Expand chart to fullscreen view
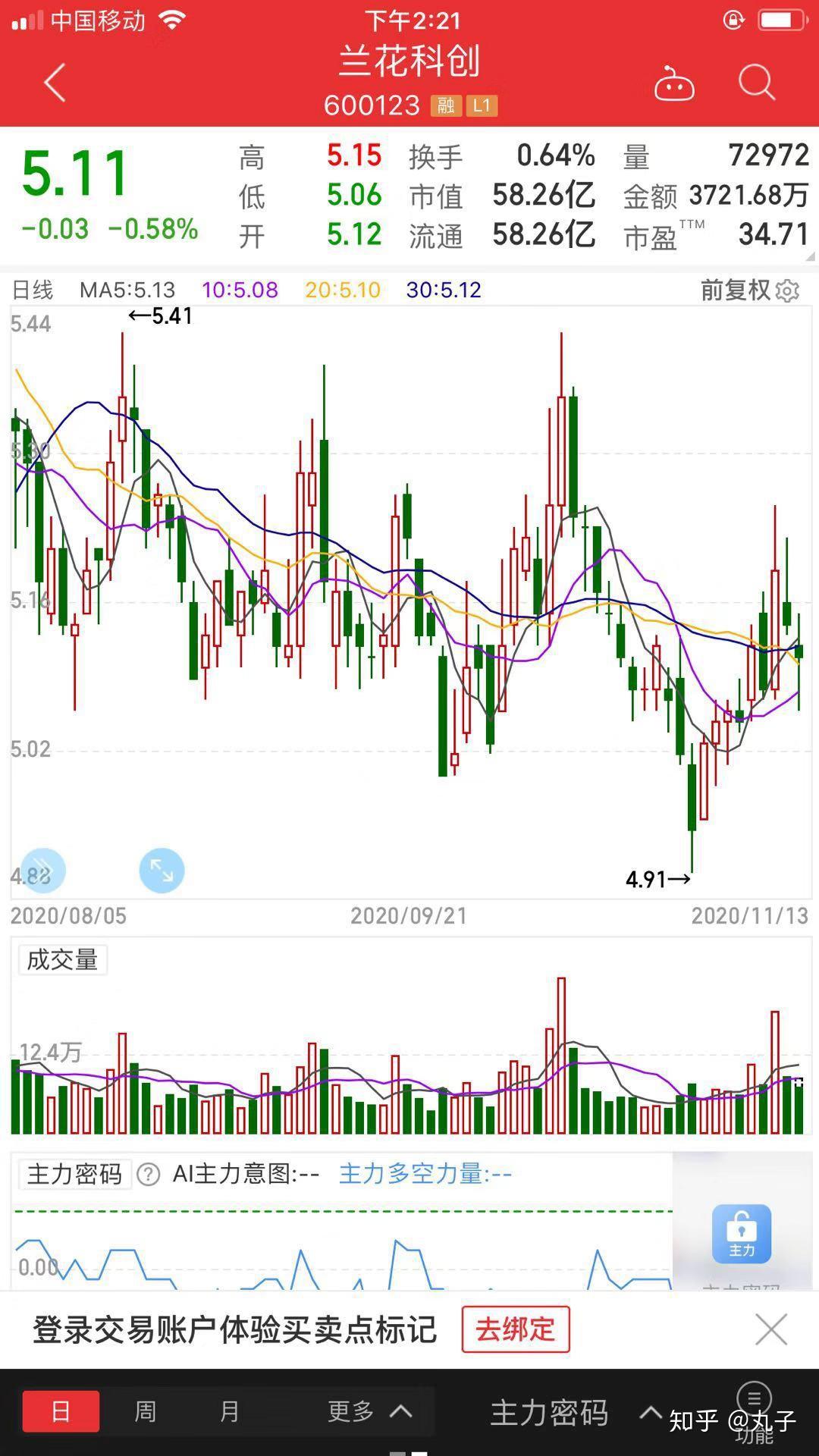The width and height of the screenshot is (819, 1456). click(x=162, y=871)
